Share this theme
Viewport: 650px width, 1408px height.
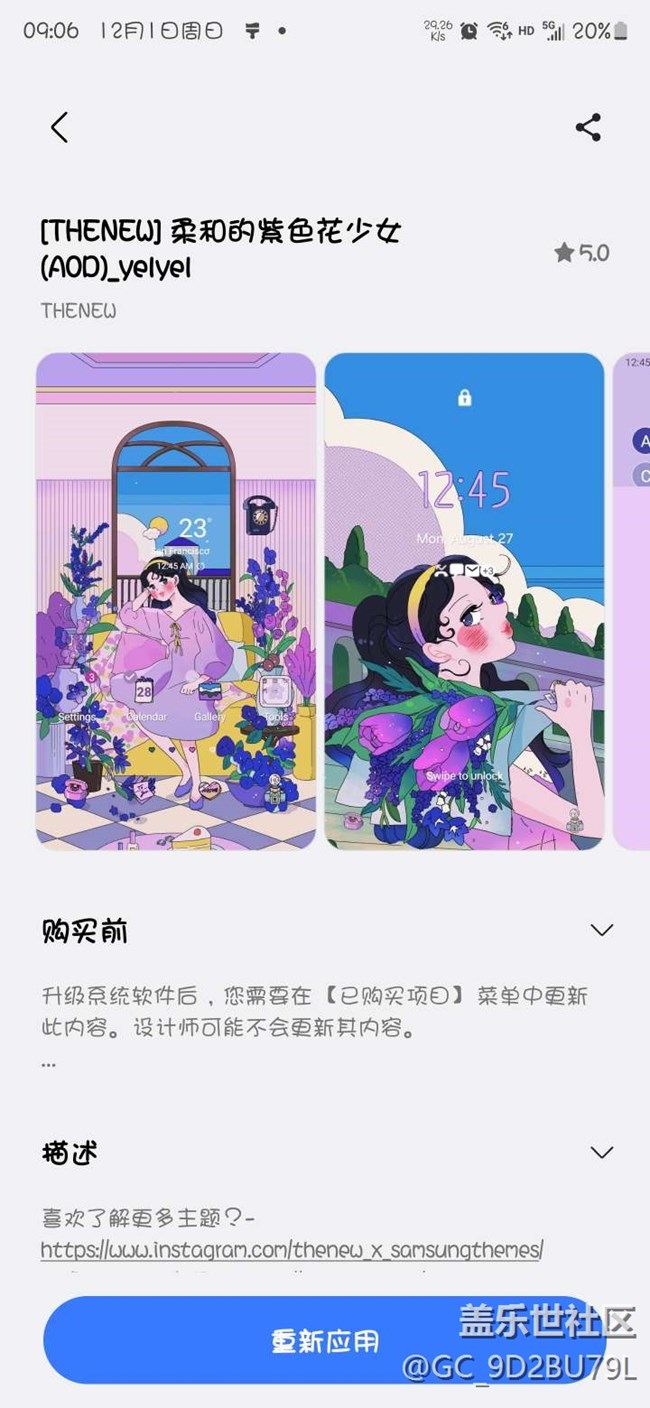(588, 127)
